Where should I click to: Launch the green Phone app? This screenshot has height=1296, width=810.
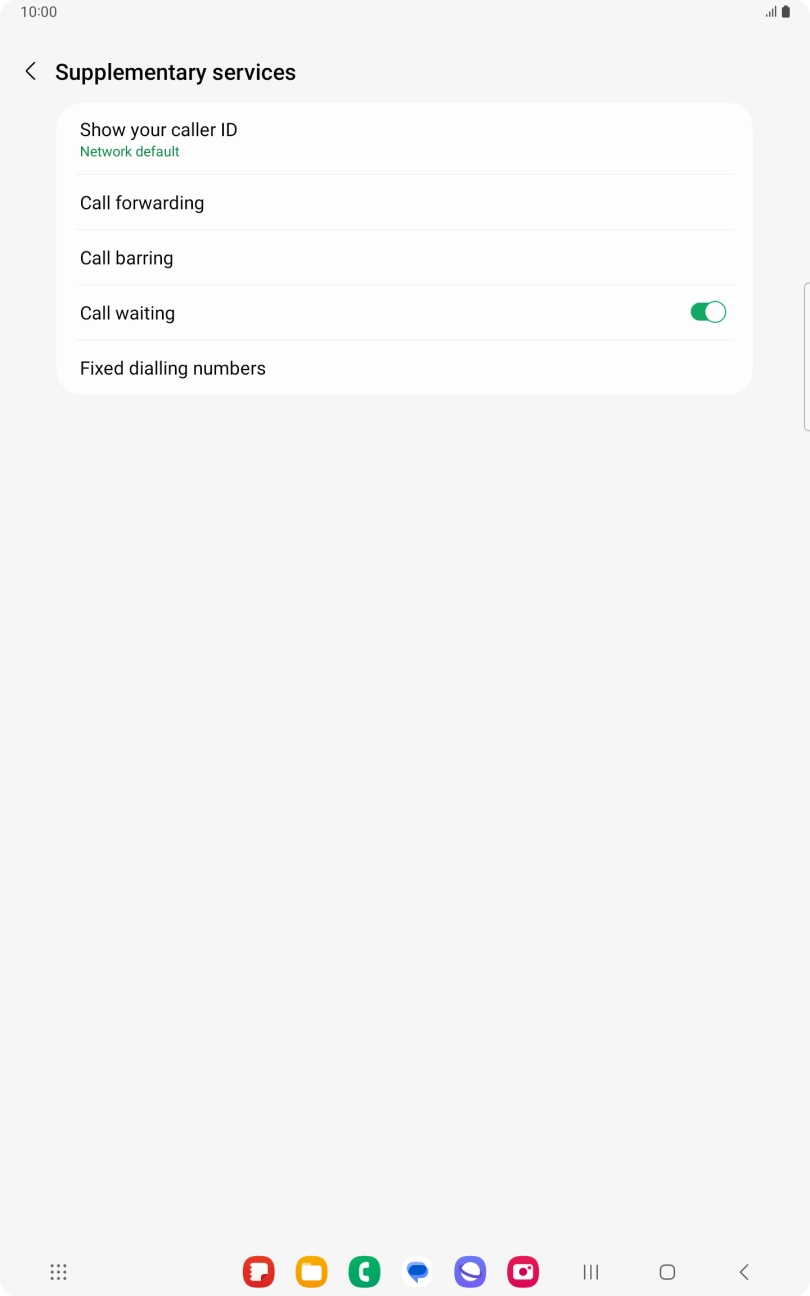[x=364, y=1272]
